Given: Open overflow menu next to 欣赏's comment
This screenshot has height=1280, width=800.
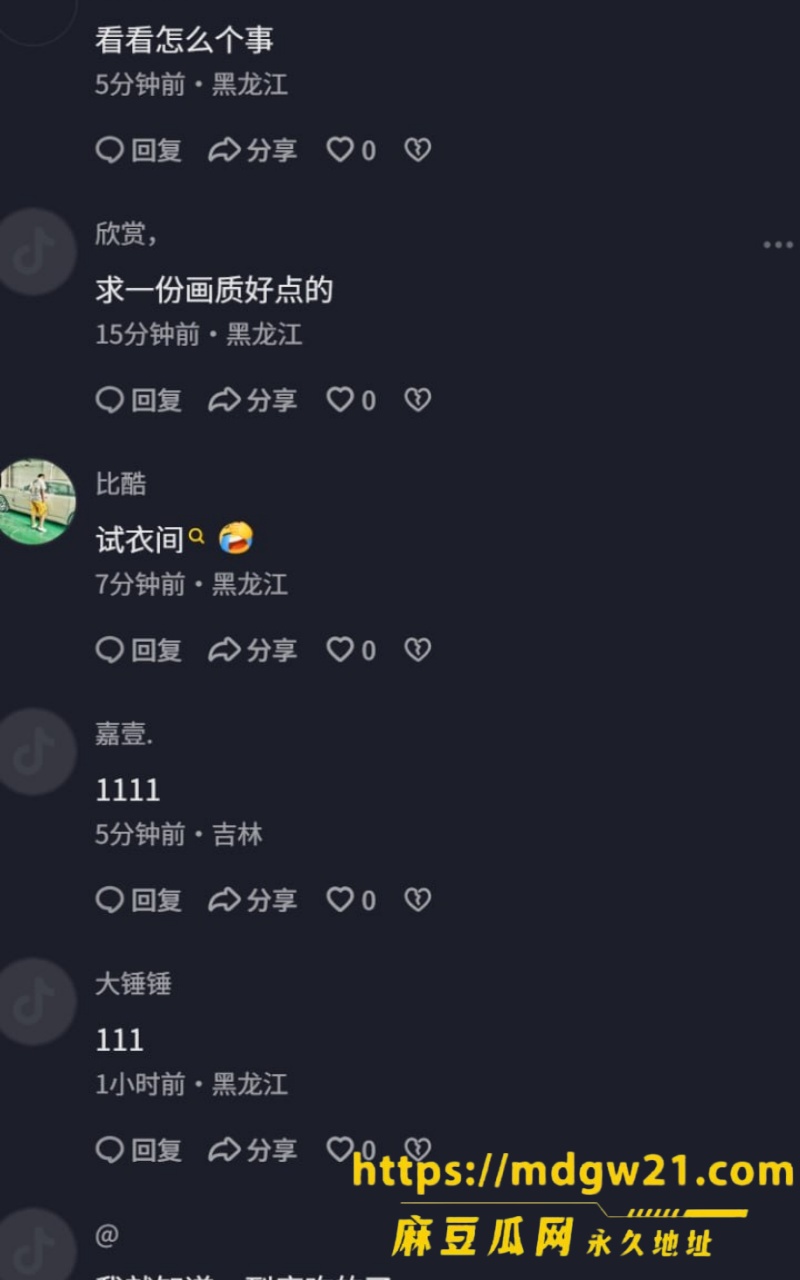Looking at the screenshot, I should coord(777,244).
